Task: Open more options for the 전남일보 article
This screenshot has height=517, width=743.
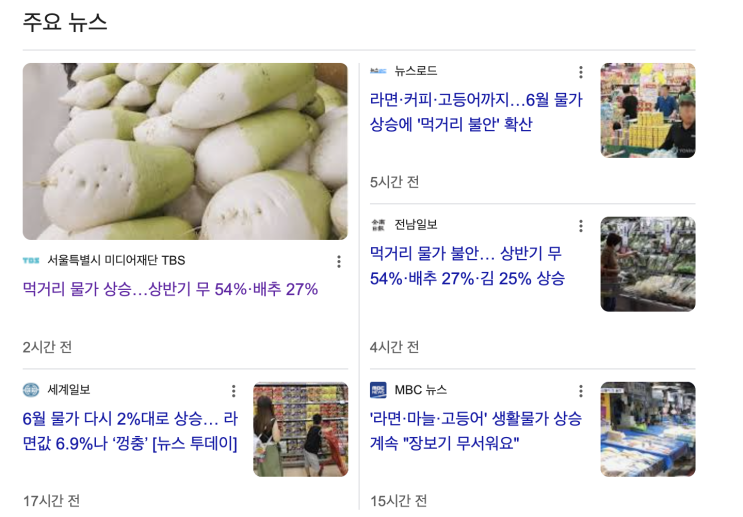Action: click(580, 226)
